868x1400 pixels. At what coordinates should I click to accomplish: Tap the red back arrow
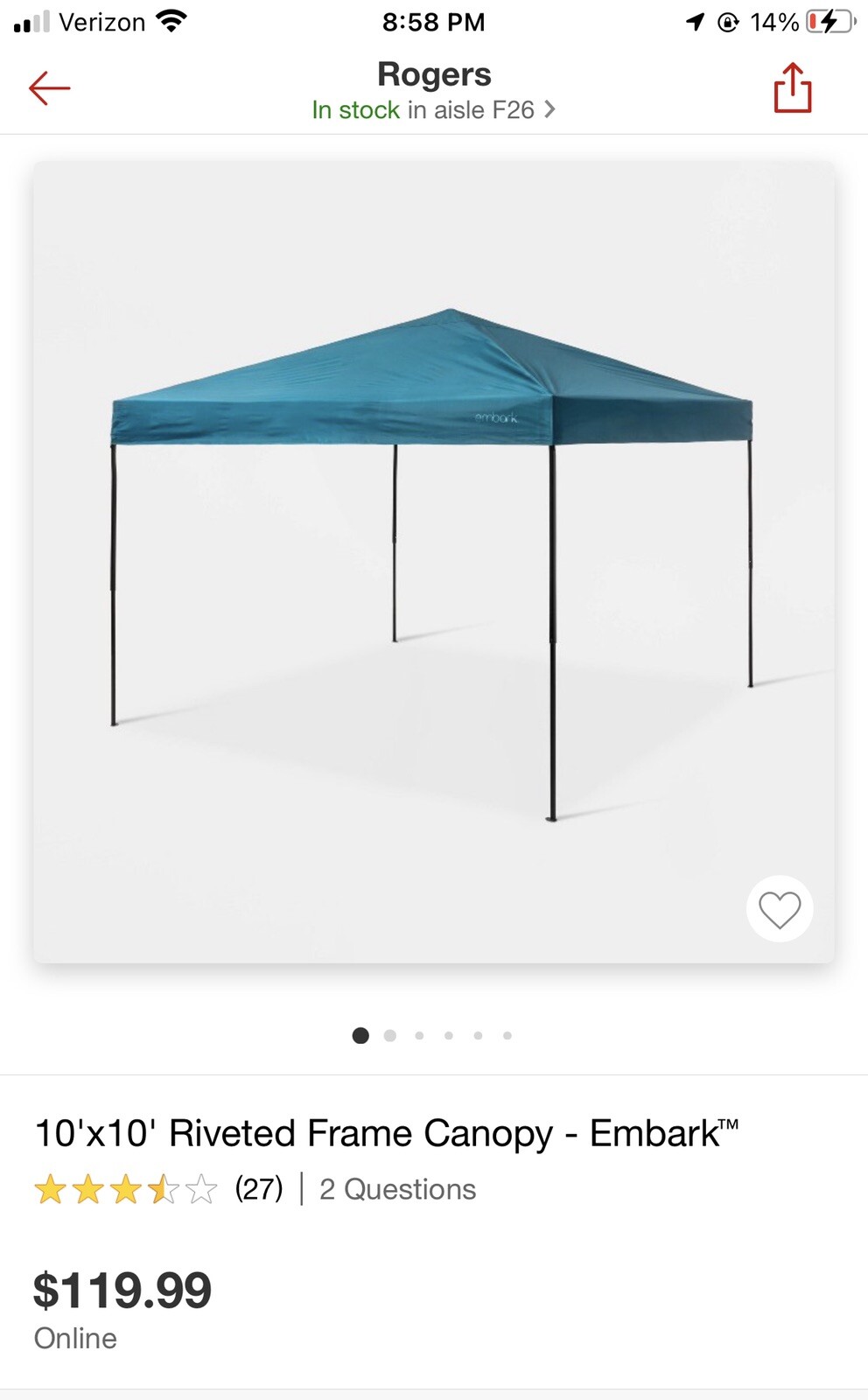coord(50,87)
